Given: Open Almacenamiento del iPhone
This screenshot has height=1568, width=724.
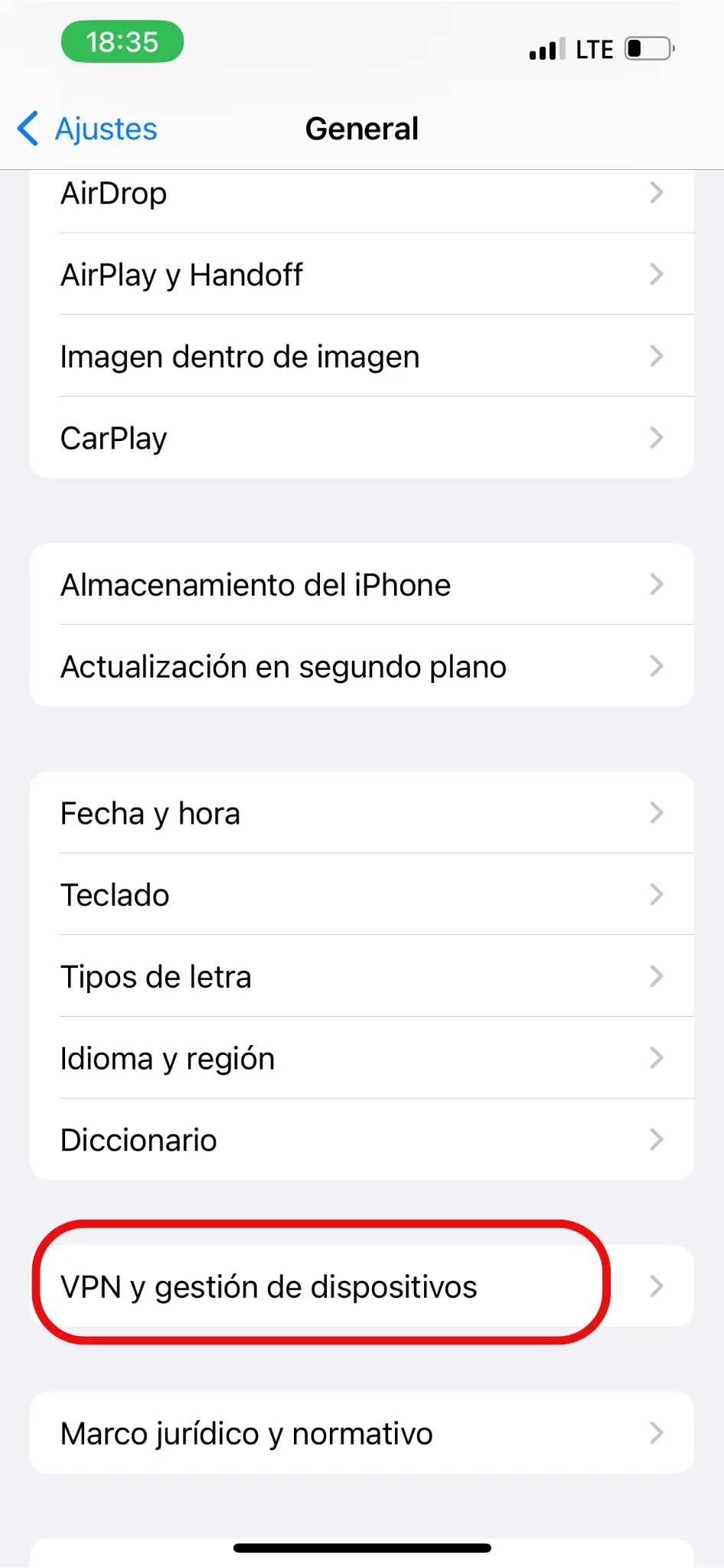Looking at the screenshot, I should coord(361,585).
